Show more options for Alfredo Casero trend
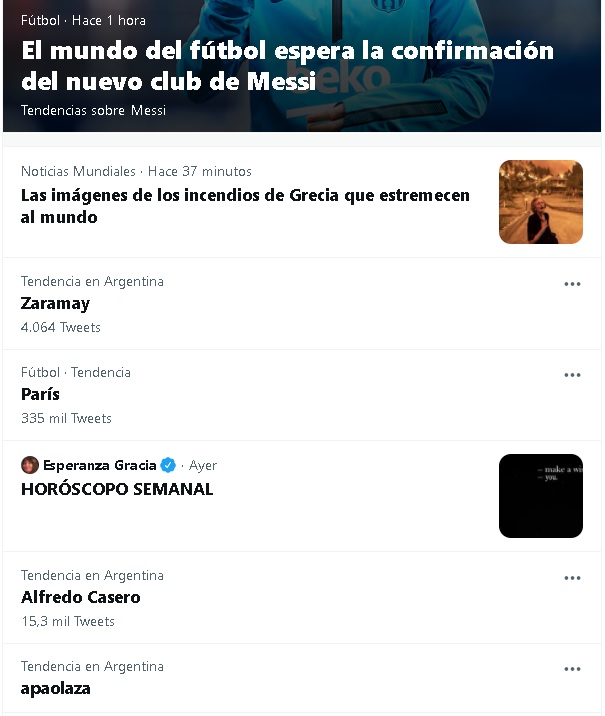 coord(572,578)
